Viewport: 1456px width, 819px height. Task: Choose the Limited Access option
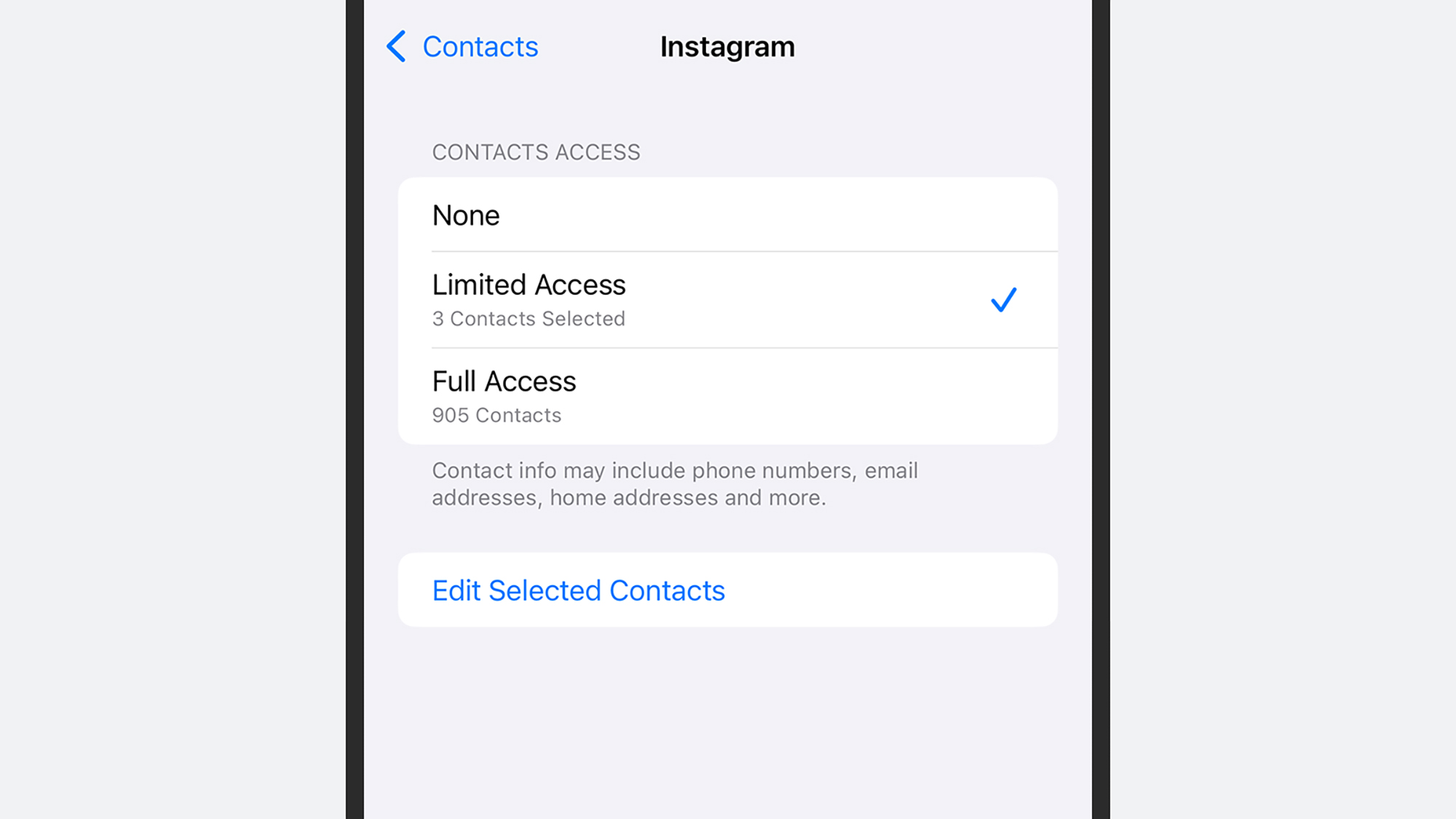click(727, 299)
